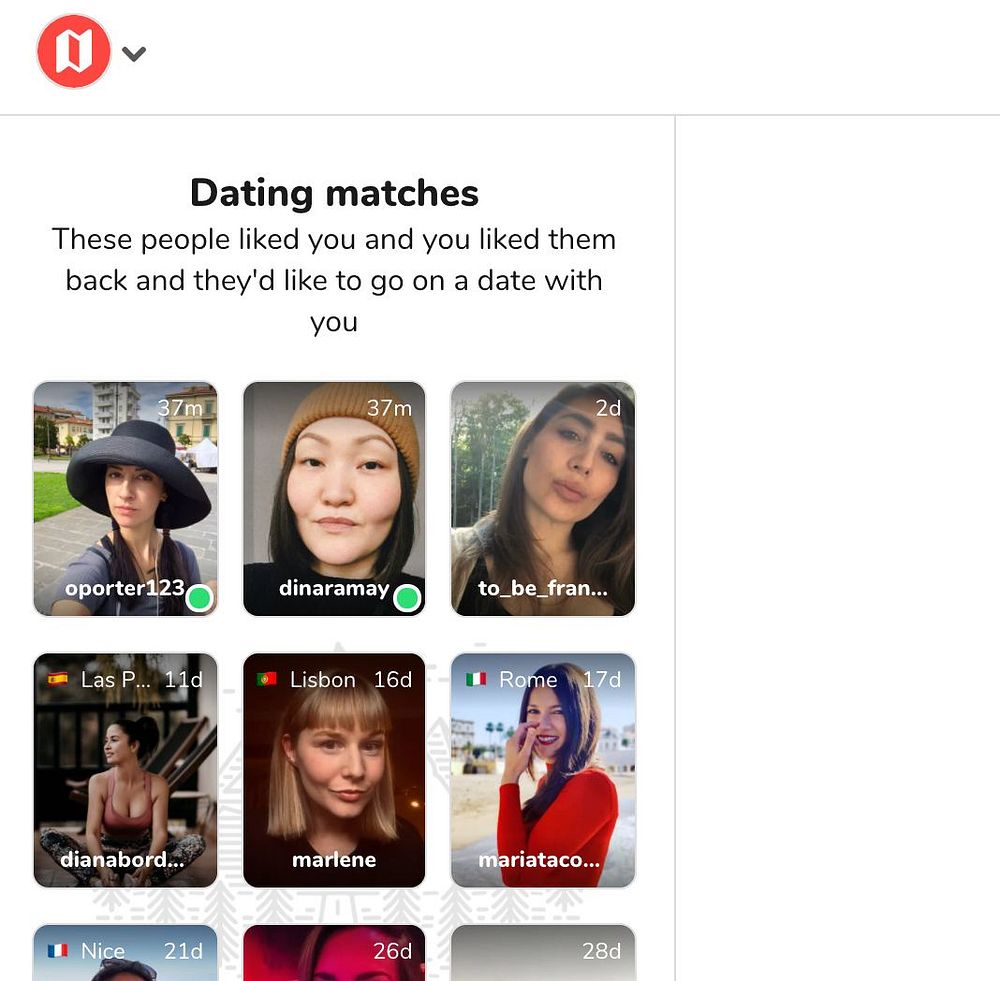Open the mariataco... match from Rome

pyautogui.click(x=543, y=770)
